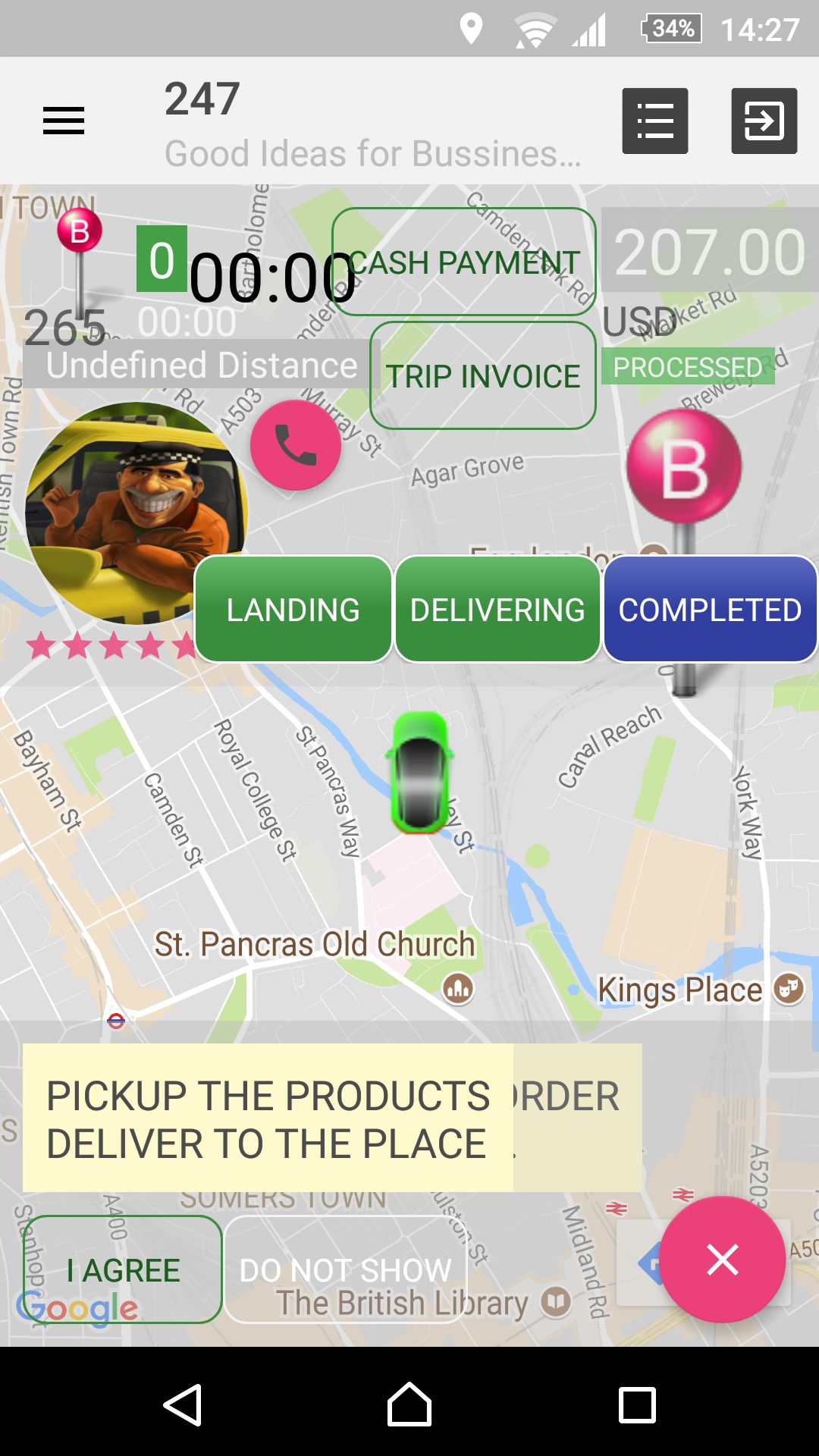Call the driver via phone button

click(296, 445)
